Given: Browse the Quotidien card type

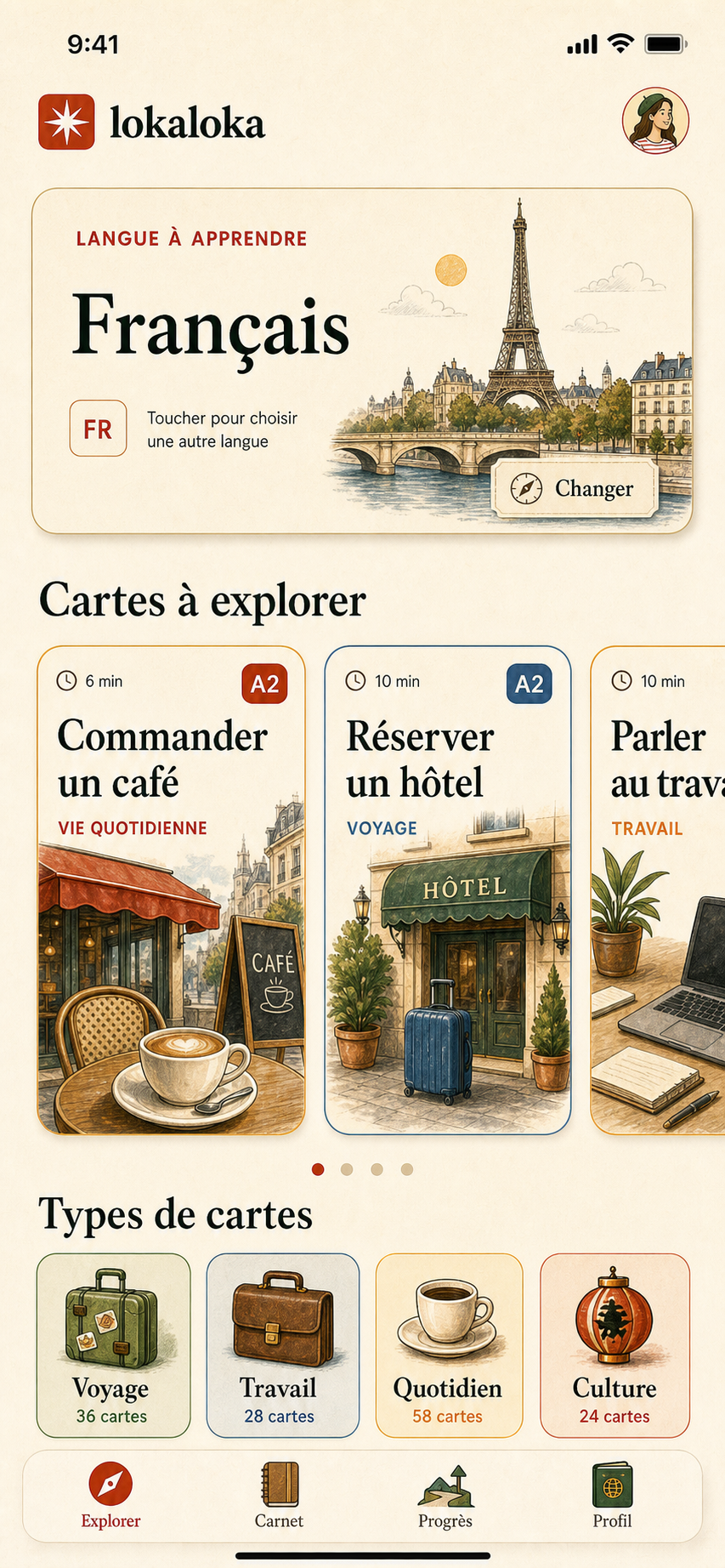Looking at the screenshot, I should pyautogui.click(x=449, y=1345).
